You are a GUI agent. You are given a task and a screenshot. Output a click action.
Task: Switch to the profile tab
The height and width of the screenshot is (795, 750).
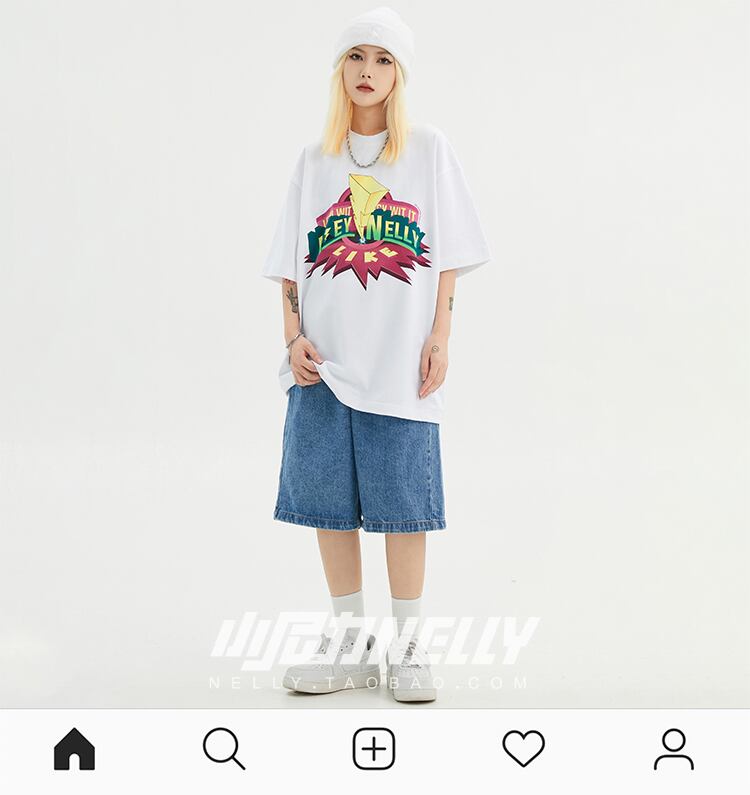(673, 749)
